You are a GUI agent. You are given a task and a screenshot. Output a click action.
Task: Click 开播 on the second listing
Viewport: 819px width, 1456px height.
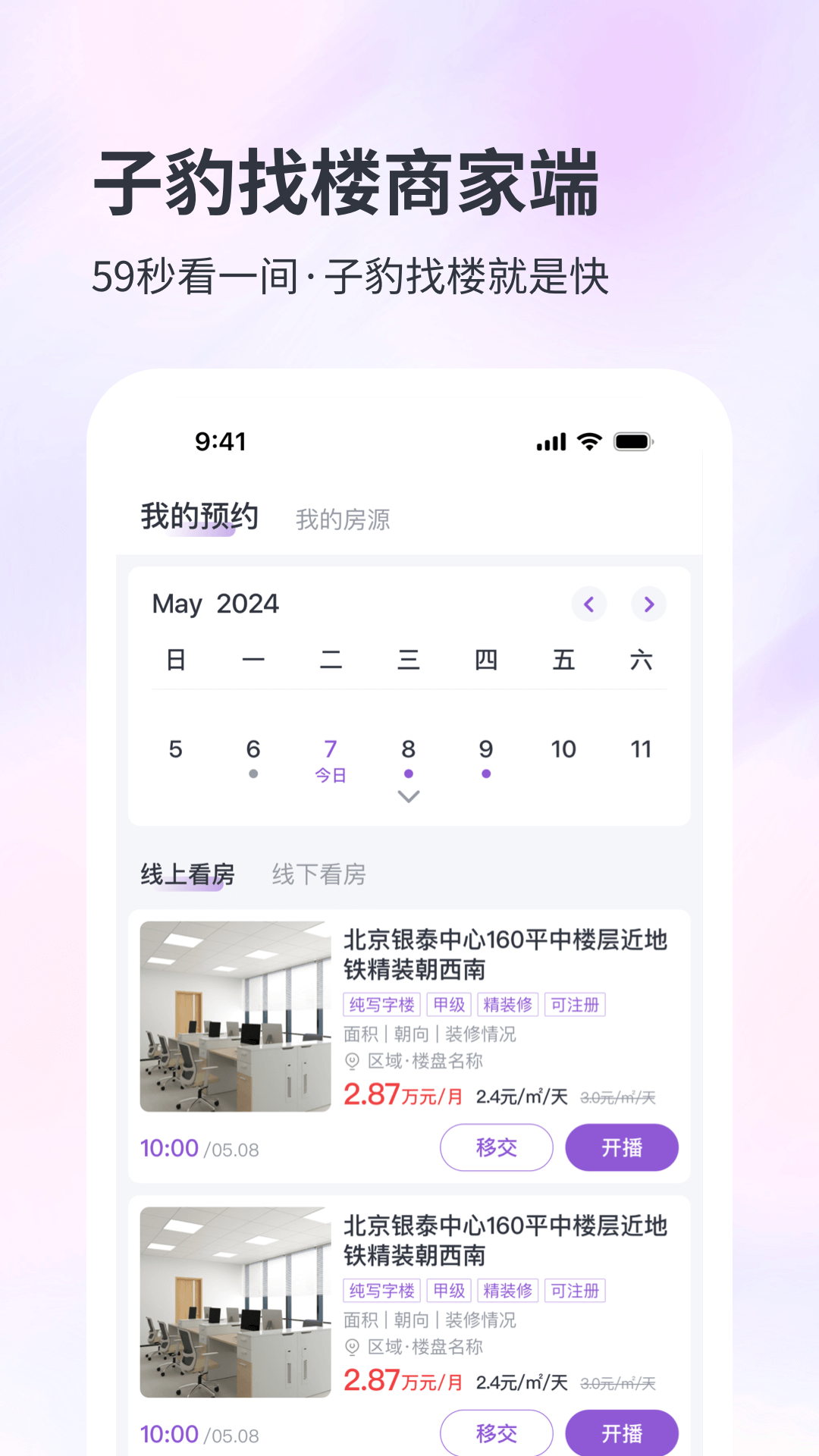[x=622, y=1432]
